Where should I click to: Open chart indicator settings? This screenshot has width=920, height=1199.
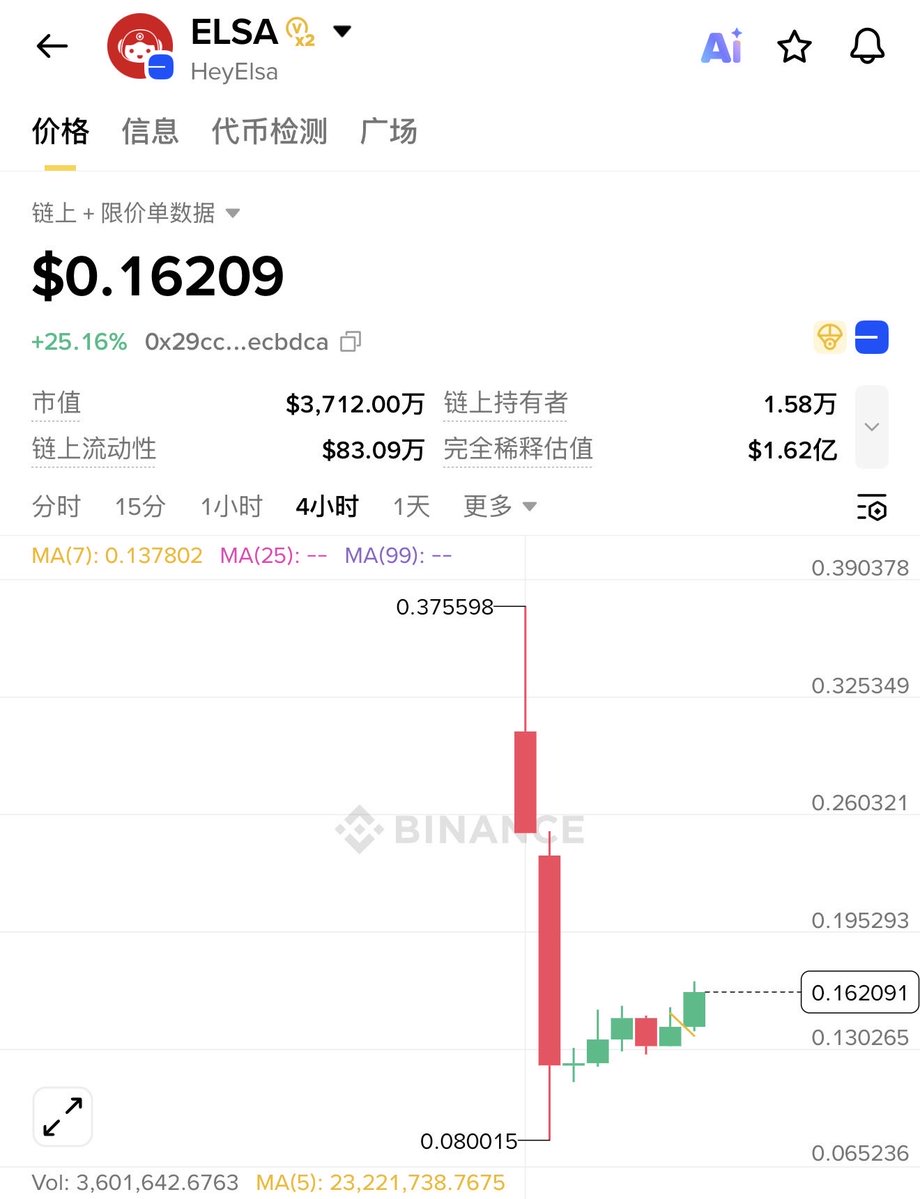coord(871,507)
